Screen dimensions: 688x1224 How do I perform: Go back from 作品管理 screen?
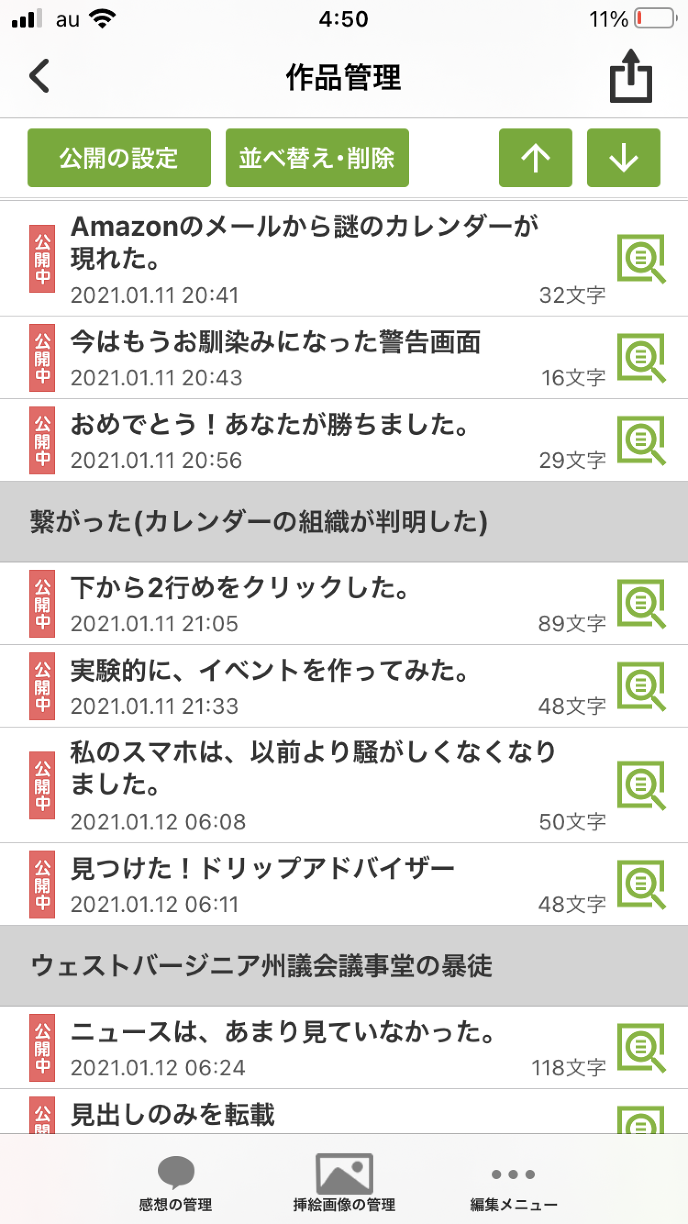point(40,77)
